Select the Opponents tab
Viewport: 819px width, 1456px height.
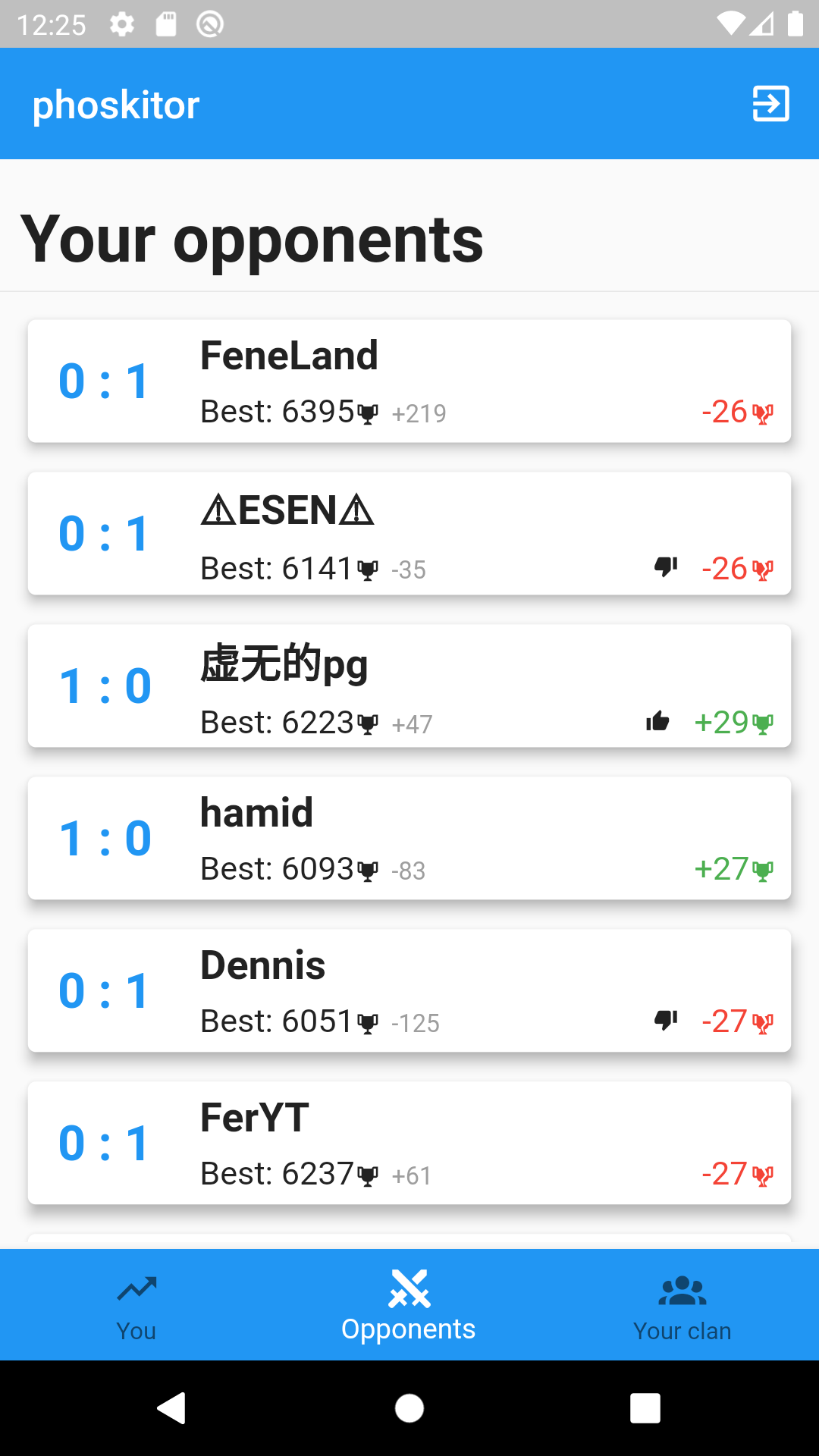pos(409,1305)
